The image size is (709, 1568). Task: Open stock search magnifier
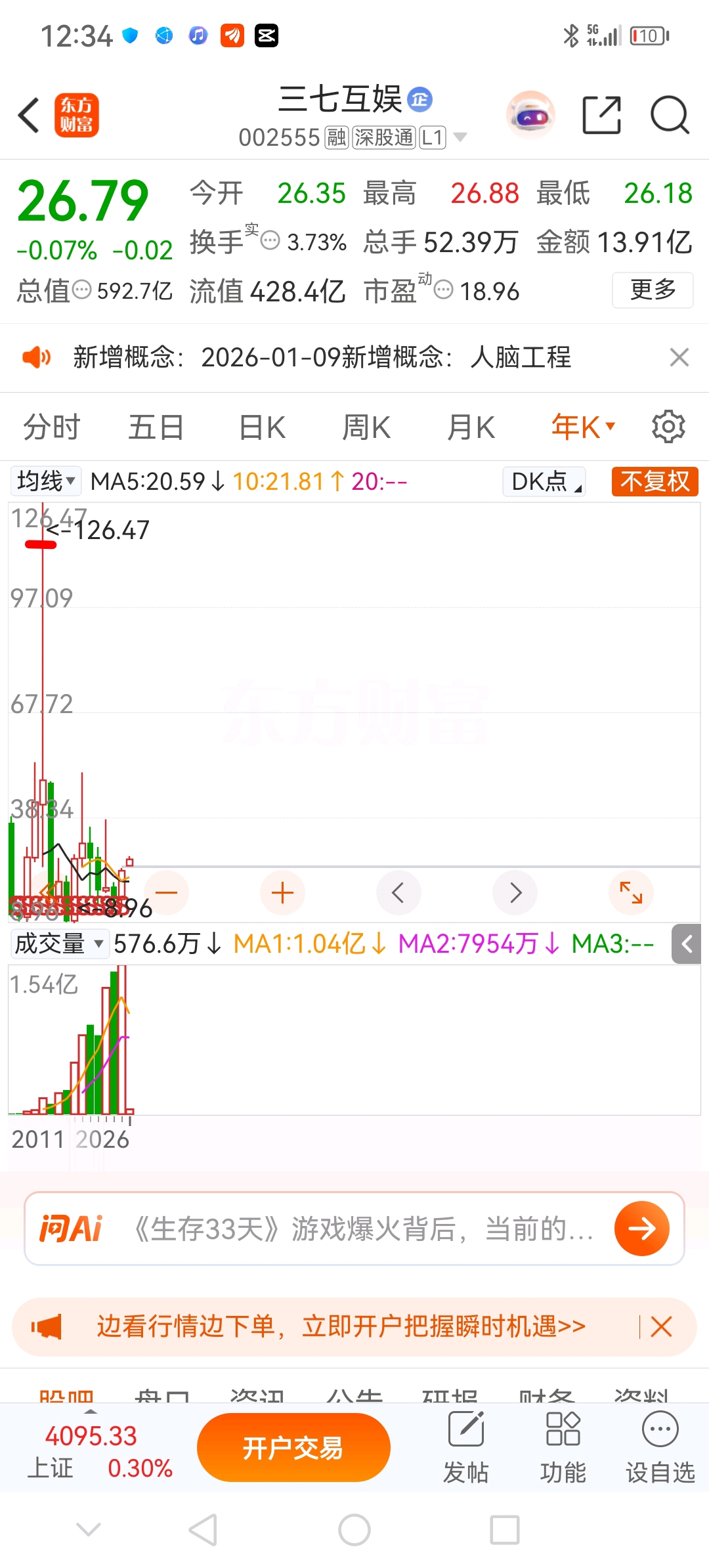point(669,116)
